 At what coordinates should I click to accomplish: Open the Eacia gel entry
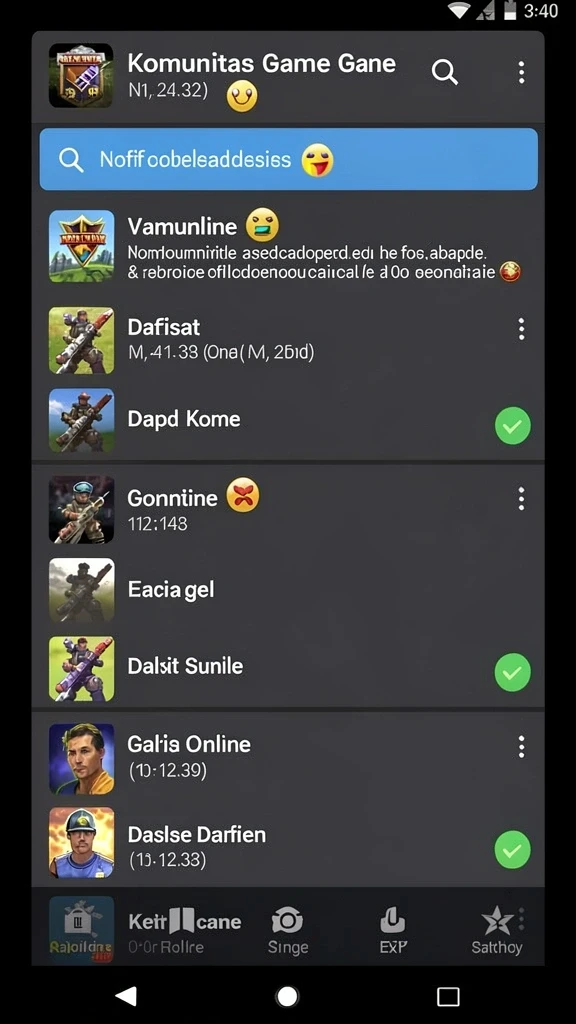(x=288, y=590)
